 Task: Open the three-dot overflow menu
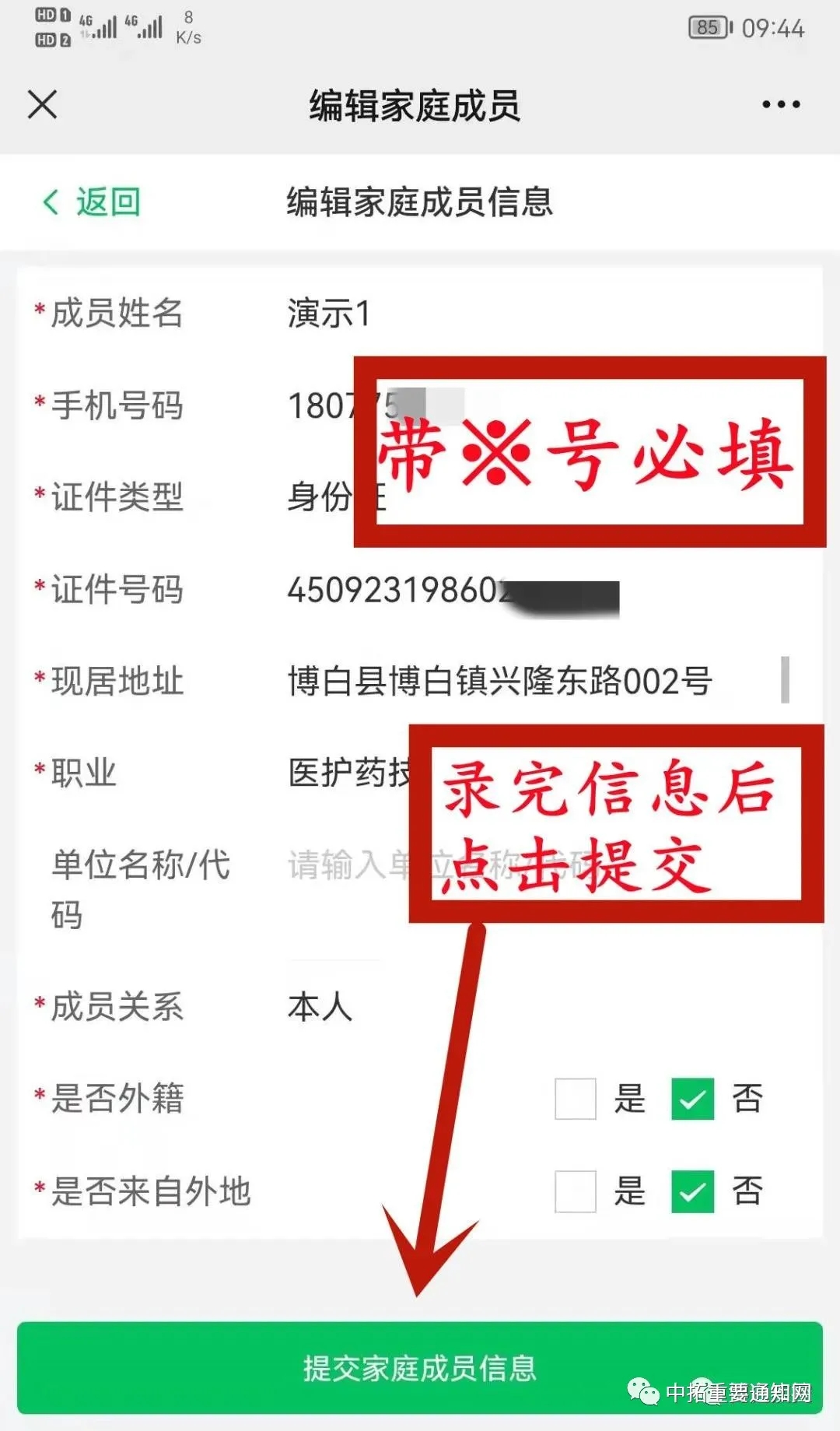click(x=780, y=104)
